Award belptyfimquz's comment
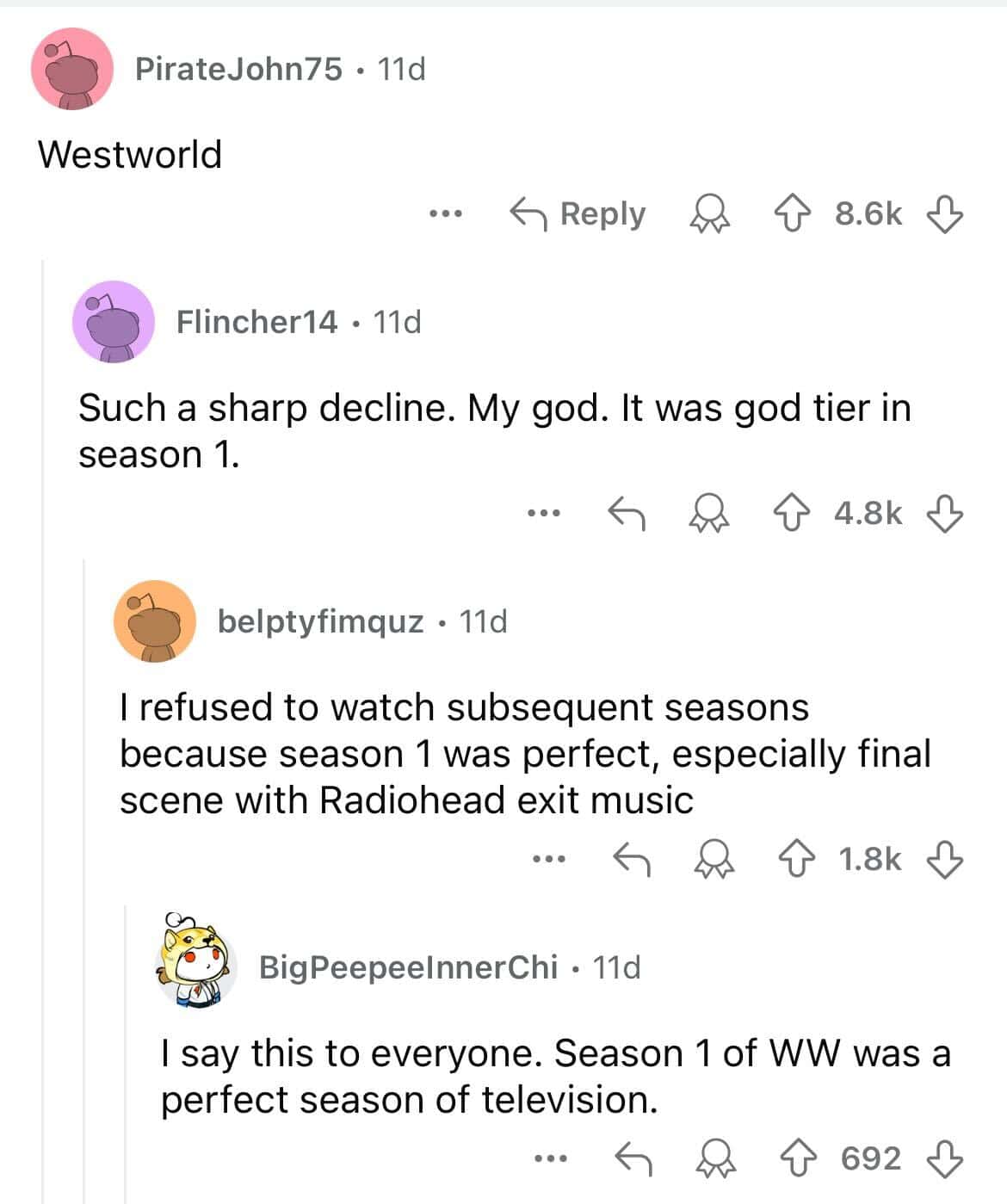Screen dimensions: 1007x1204 (x=714, y=859)
